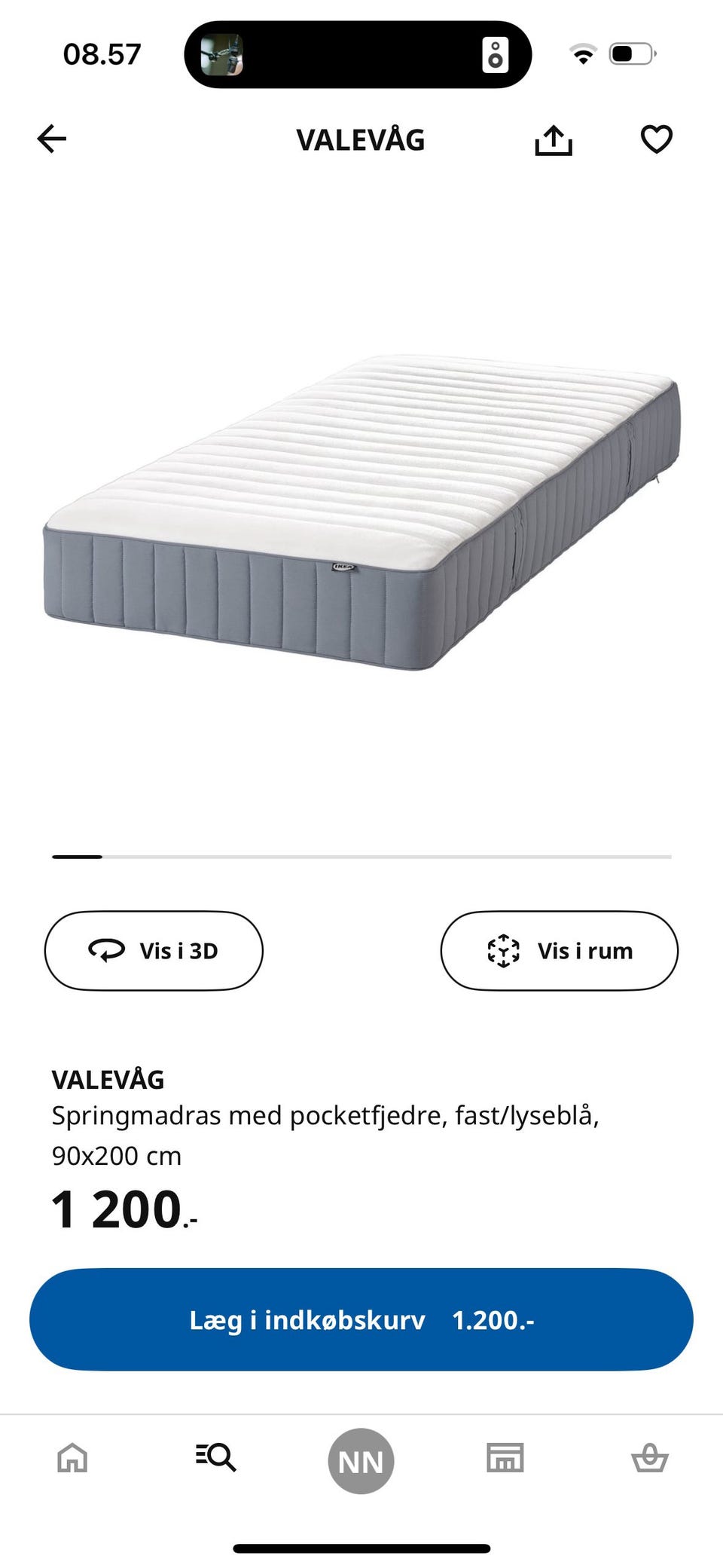Open the VALEVÅG mattress product image
Screen dimensions: 723x1568
pyautogui.click(x=361, y=512)
